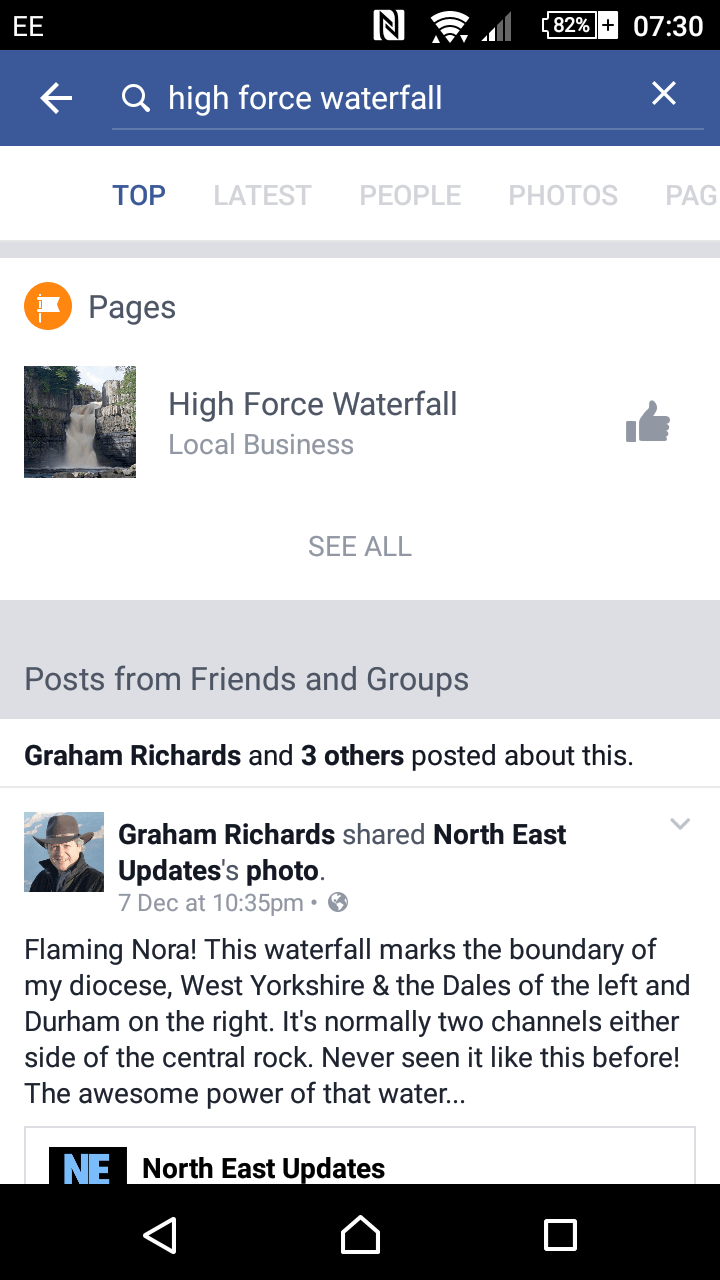Go back using the app bar arrow
720x1280 pixels.
[x=56, y=98]
